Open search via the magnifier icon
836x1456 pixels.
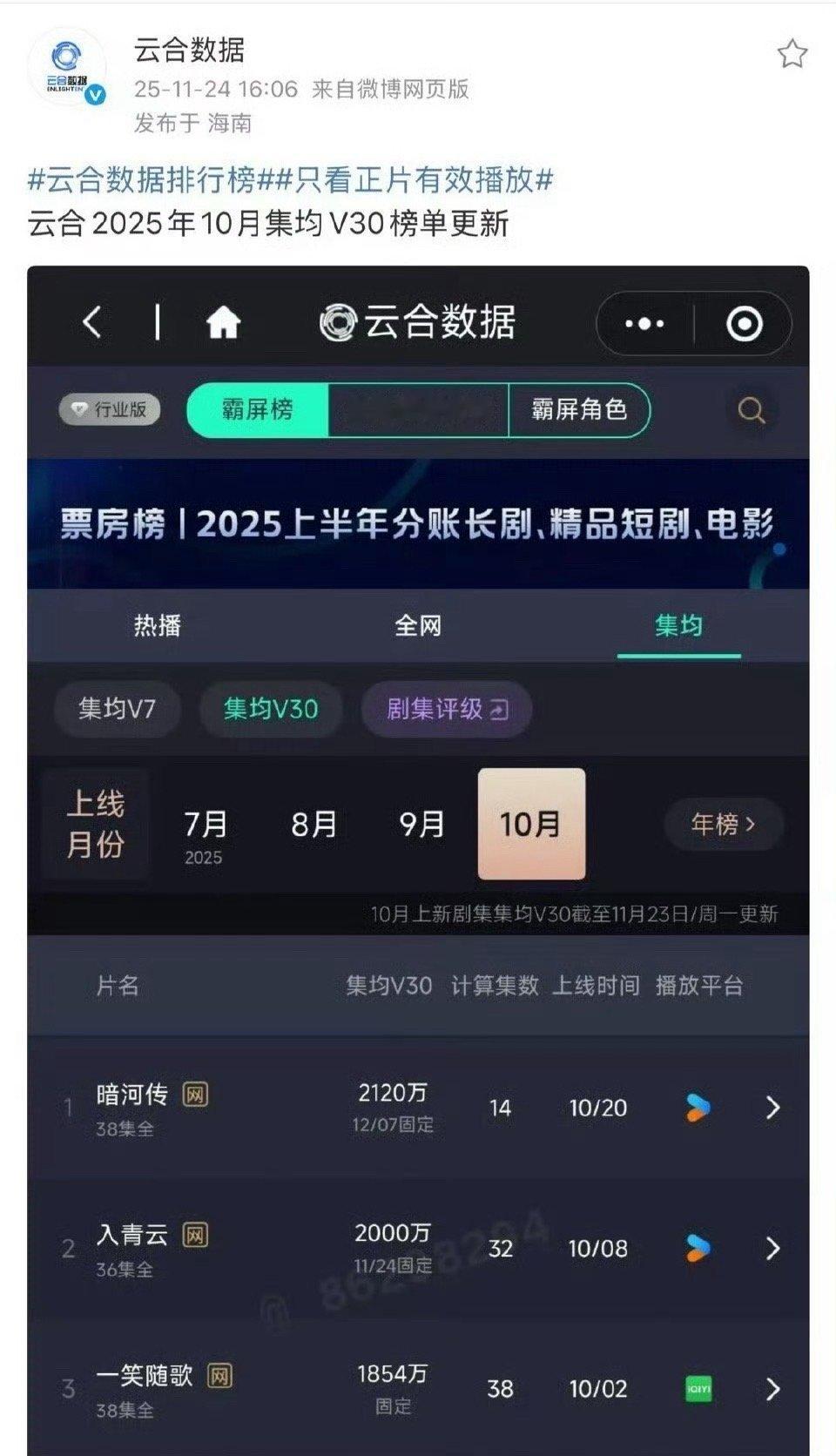(x=750, y=409)
